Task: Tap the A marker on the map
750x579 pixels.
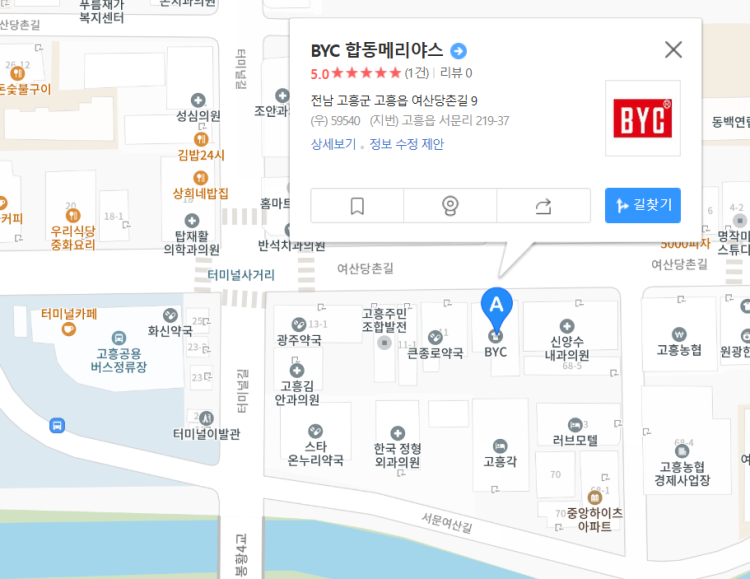Action: pos(497,304)
